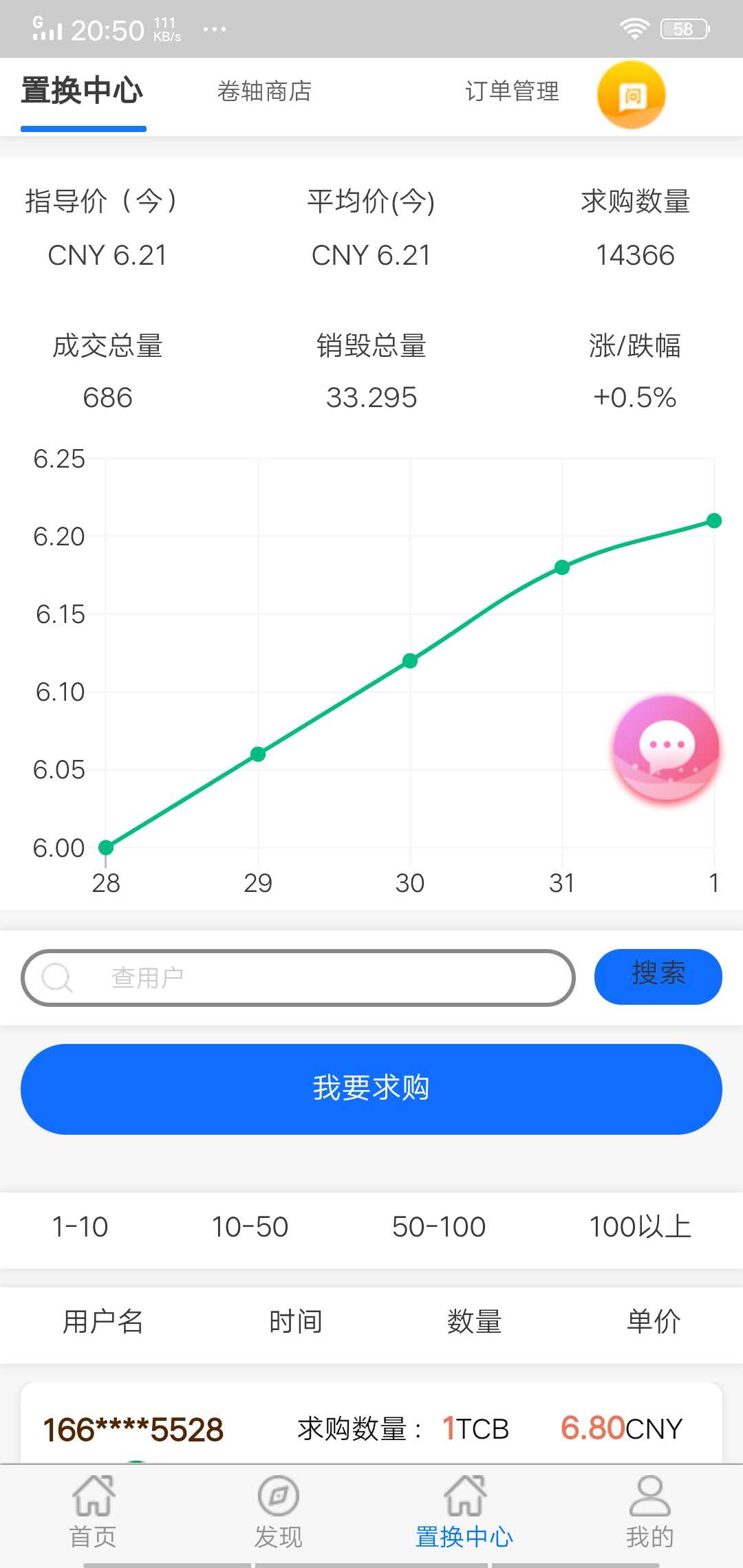Tap the cellular signal icon
This screenshot has width=743, height=1568.
click(x=47, y=28)
